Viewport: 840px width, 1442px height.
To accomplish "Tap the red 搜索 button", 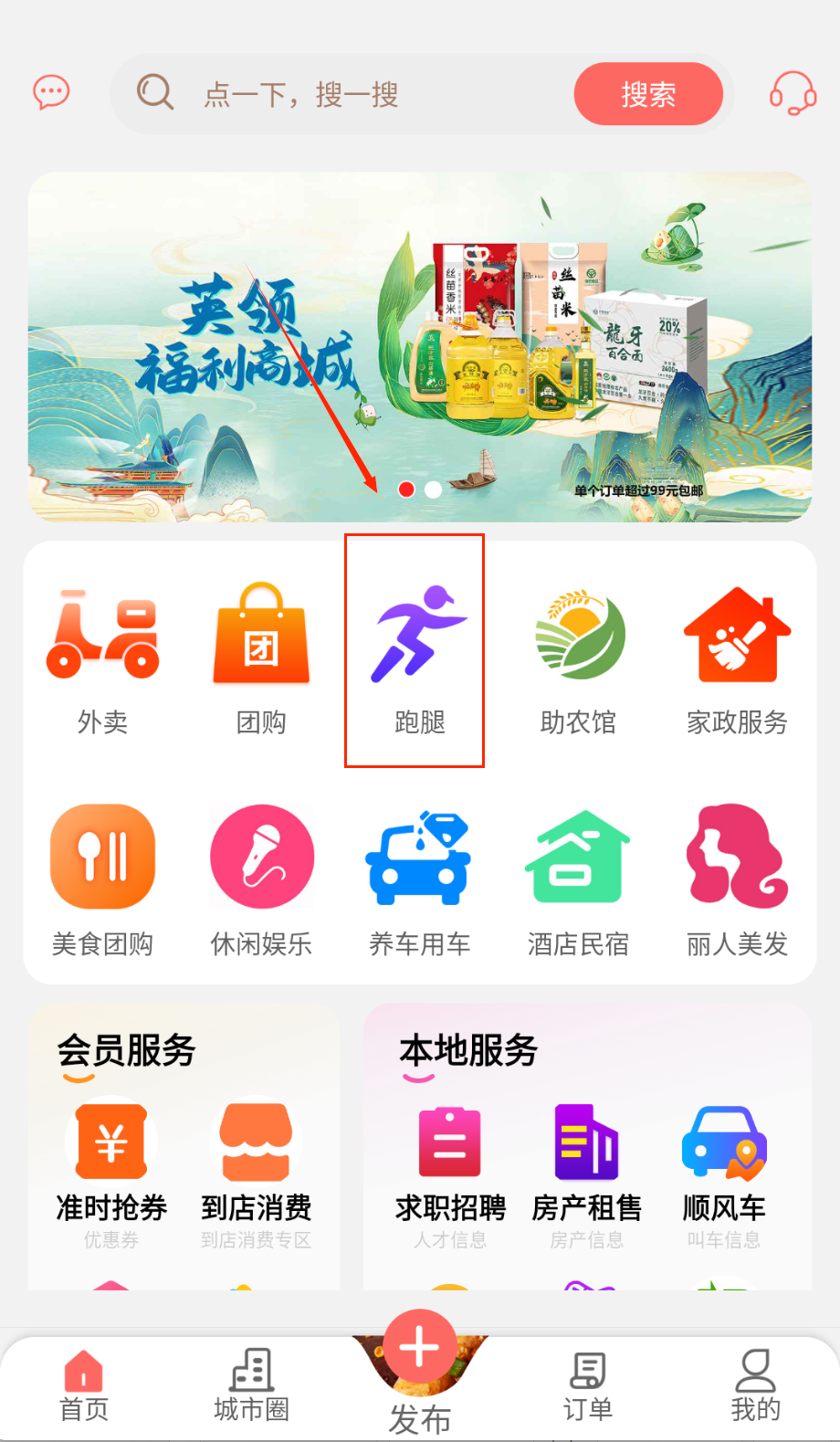I will [647, 94].
